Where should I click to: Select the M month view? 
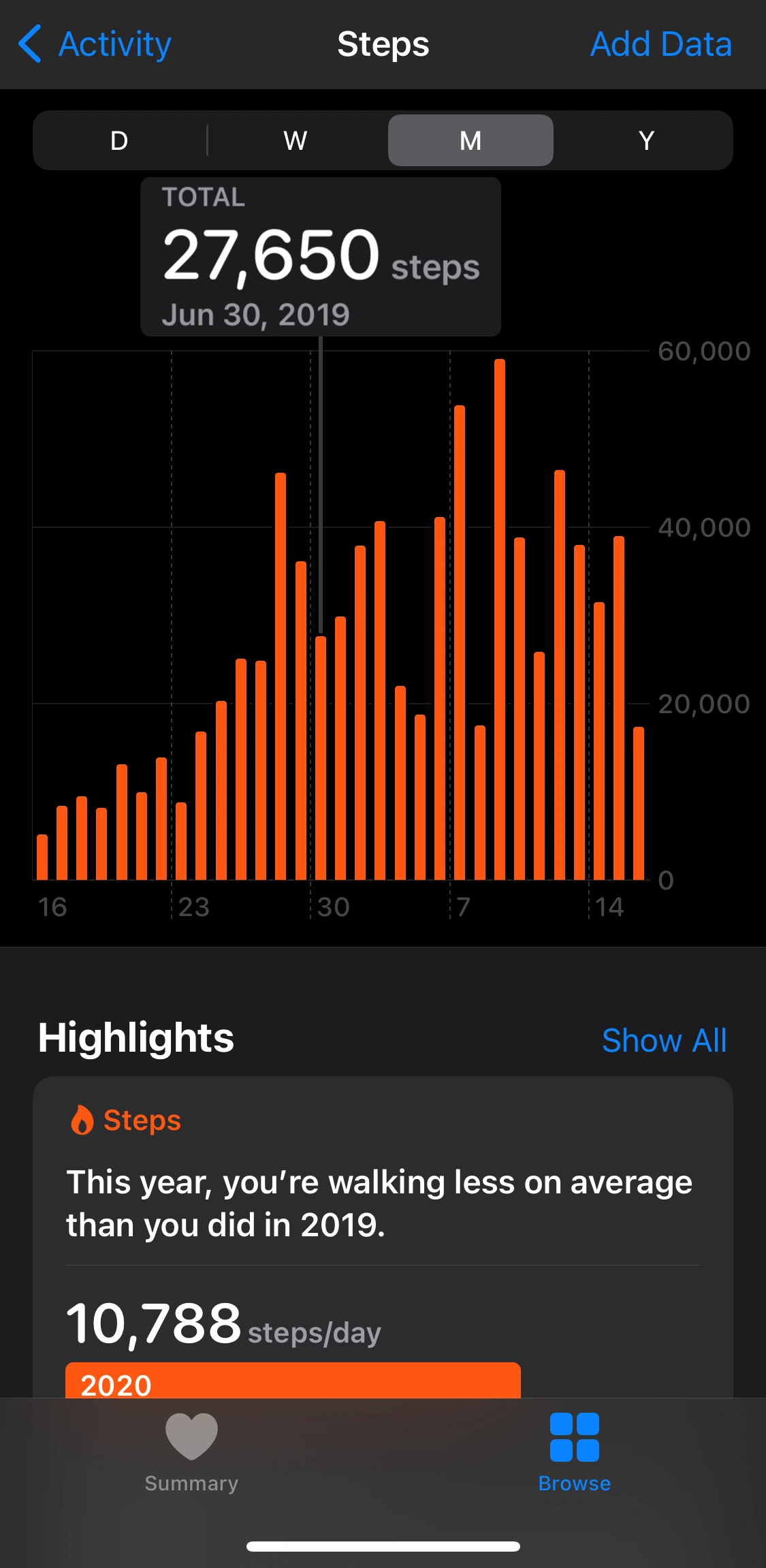click(470, 141)
